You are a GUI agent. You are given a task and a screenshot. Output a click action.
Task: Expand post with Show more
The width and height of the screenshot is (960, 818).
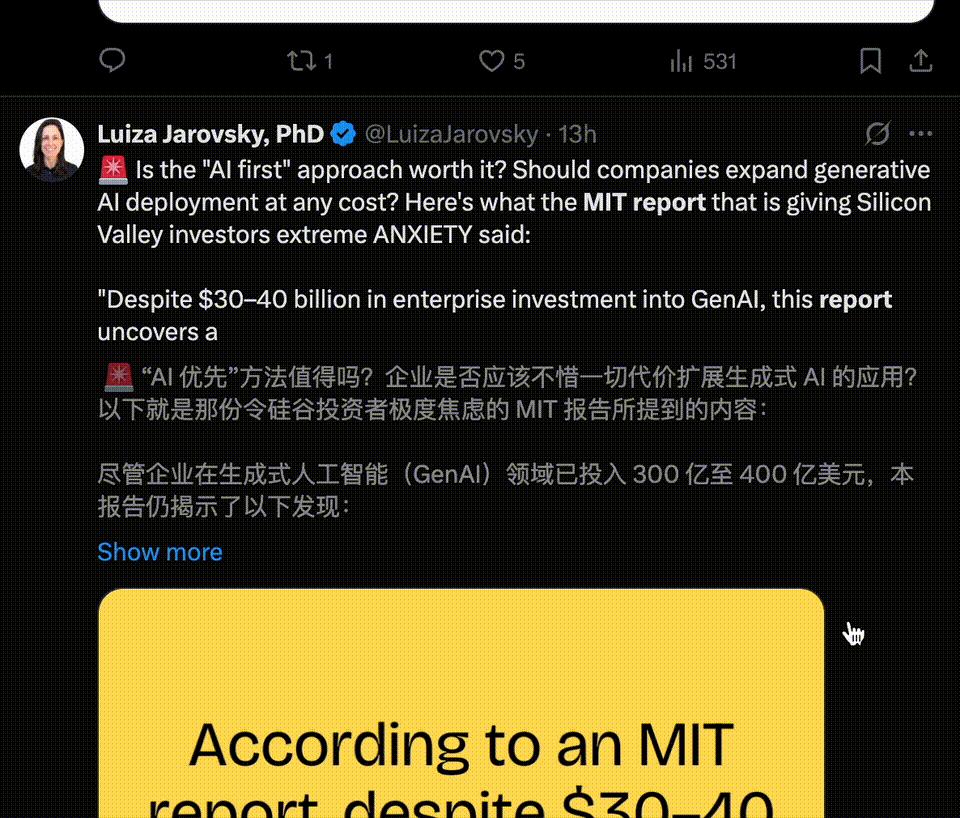[x=160, y=552]
